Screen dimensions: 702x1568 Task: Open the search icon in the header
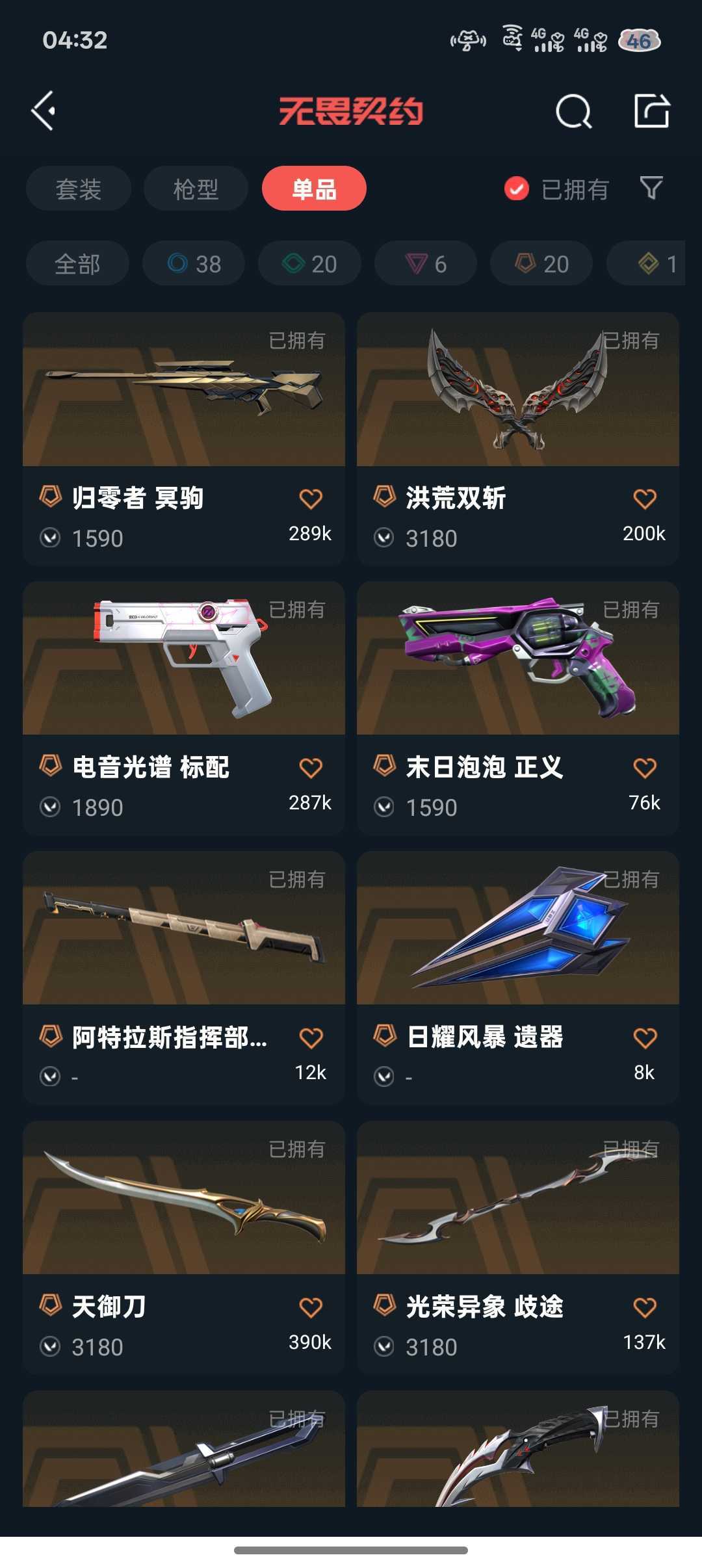point(573,112)
